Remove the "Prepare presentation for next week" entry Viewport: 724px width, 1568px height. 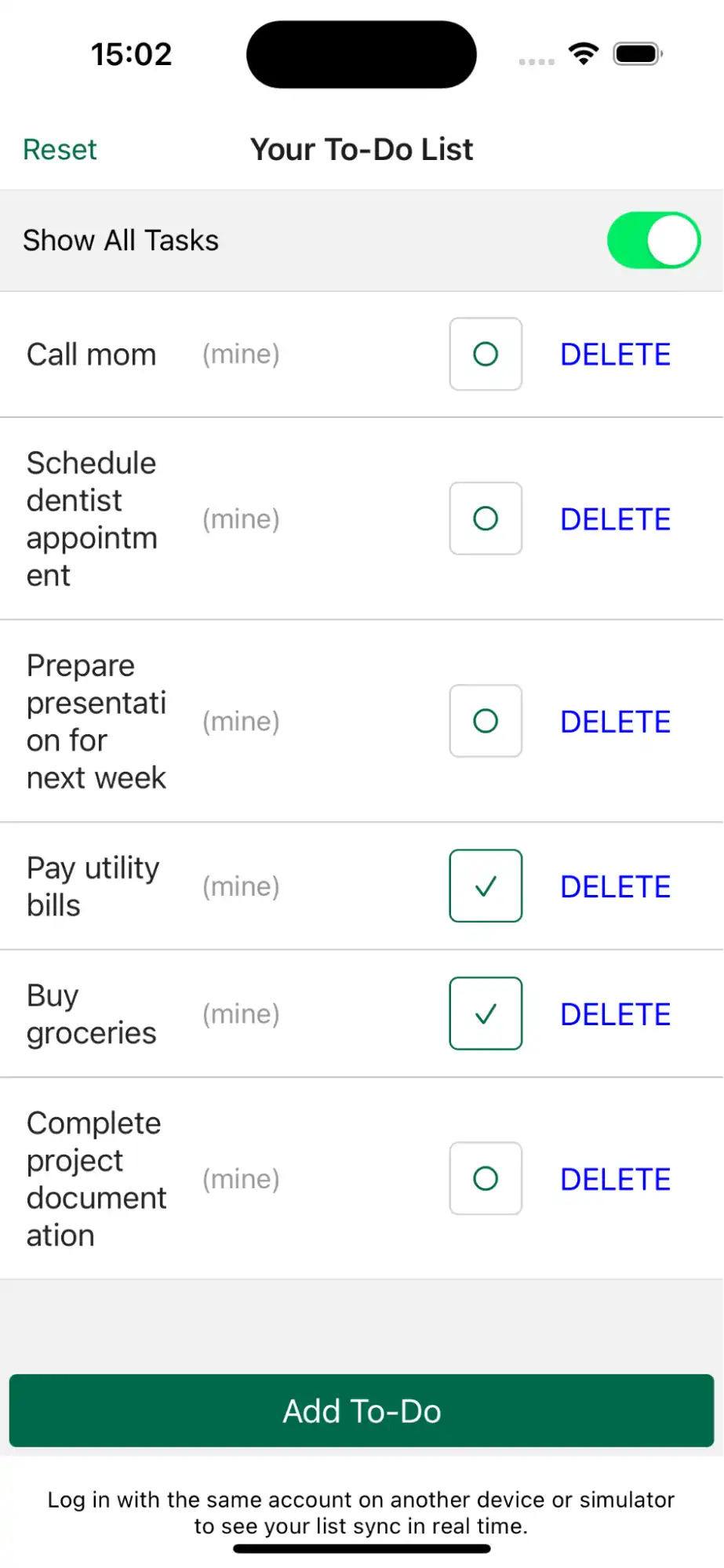[615, 721]
